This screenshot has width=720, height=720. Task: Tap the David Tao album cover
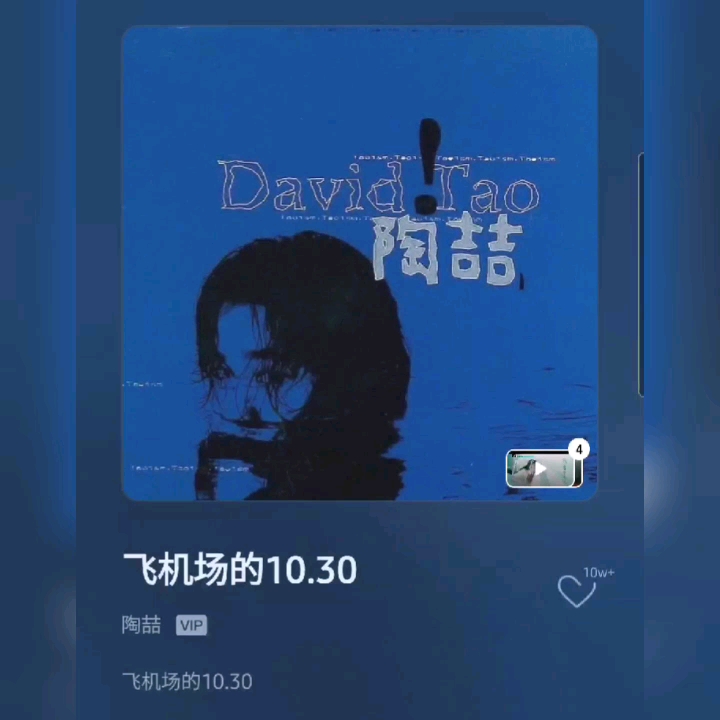click(x=359, y=262)
